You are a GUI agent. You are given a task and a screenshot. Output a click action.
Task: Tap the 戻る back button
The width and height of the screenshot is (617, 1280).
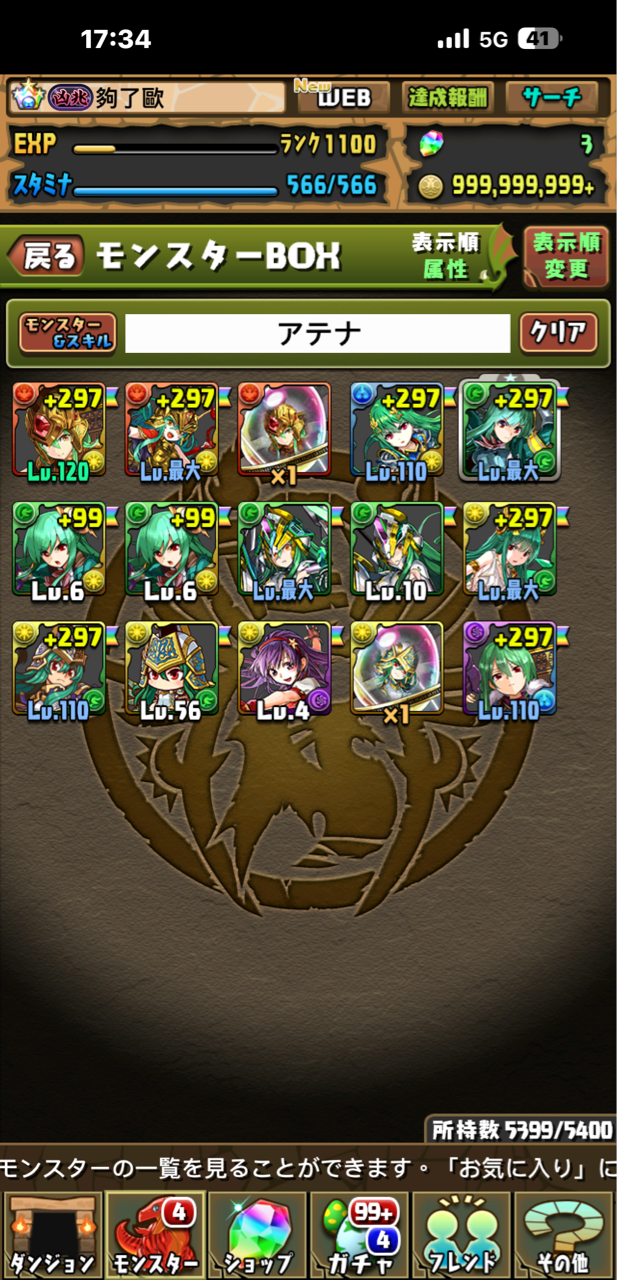(46, 257)
